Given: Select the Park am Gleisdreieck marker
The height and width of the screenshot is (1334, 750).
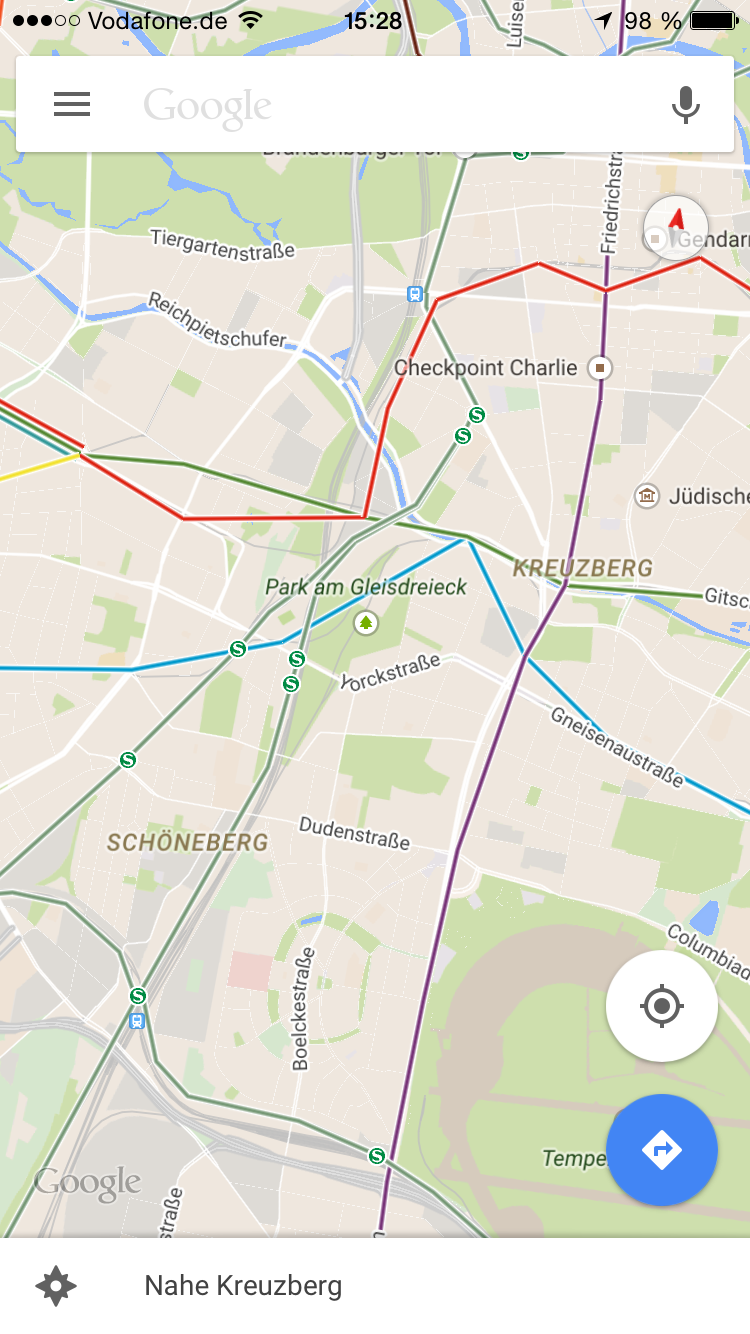Looking at the screenshot, I should pos(366,623).
